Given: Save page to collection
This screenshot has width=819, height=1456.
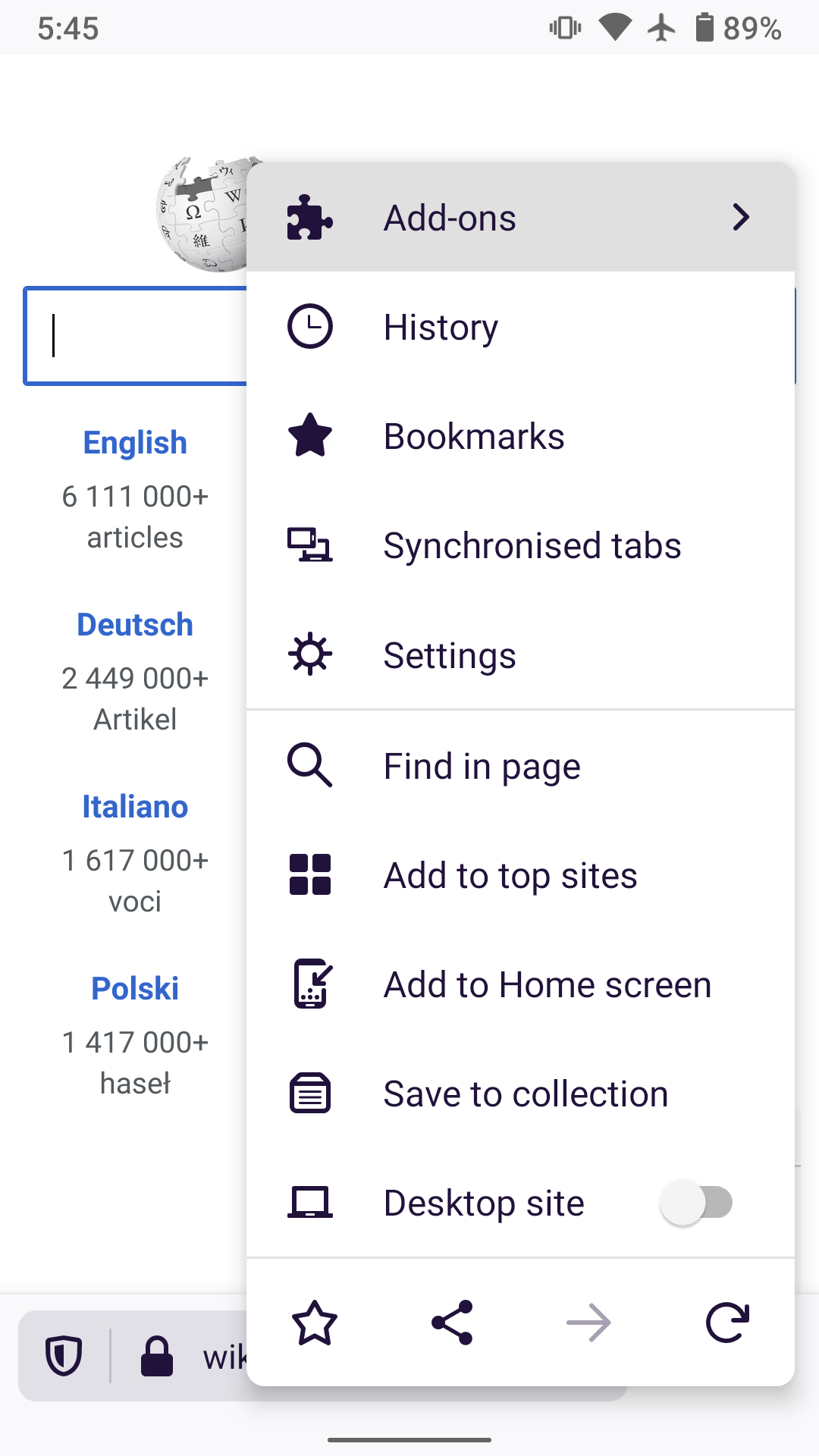Looking at the screenshot, I should click(x=520, y=1094).
